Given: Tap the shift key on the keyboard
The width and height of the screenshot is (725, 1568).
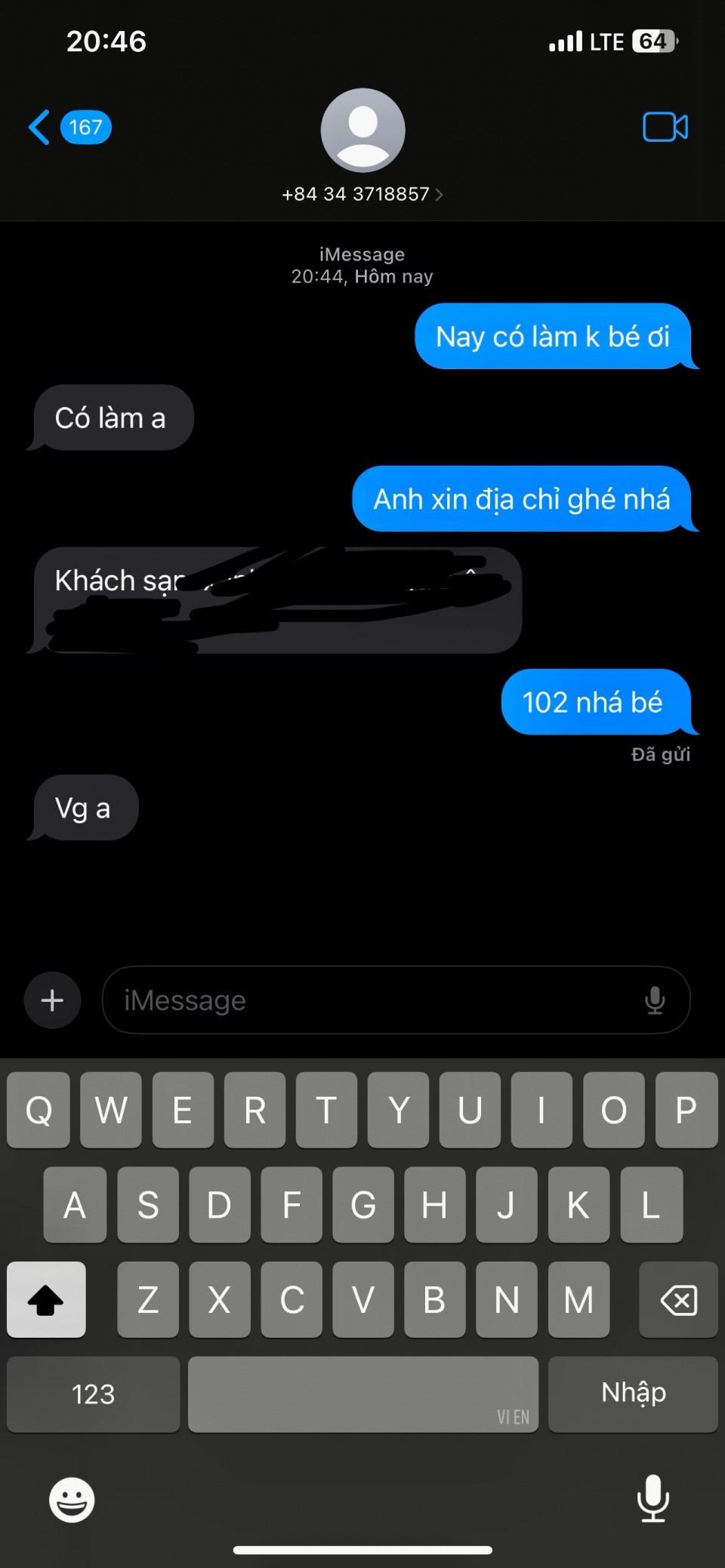Looking at the screenshot, I should [46, 1299].
